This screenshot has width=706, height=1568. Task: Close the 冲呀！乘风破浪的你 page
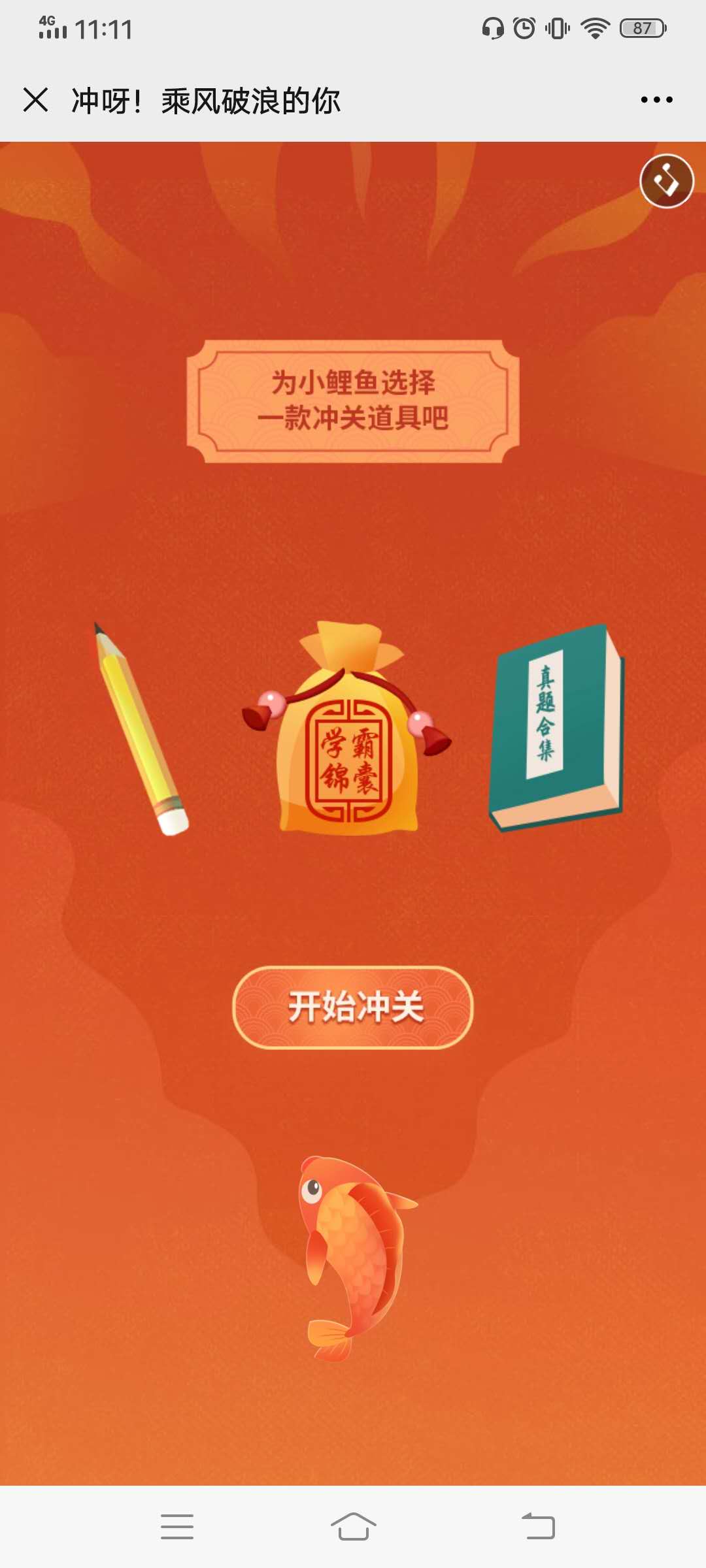[x=35, y=100]
